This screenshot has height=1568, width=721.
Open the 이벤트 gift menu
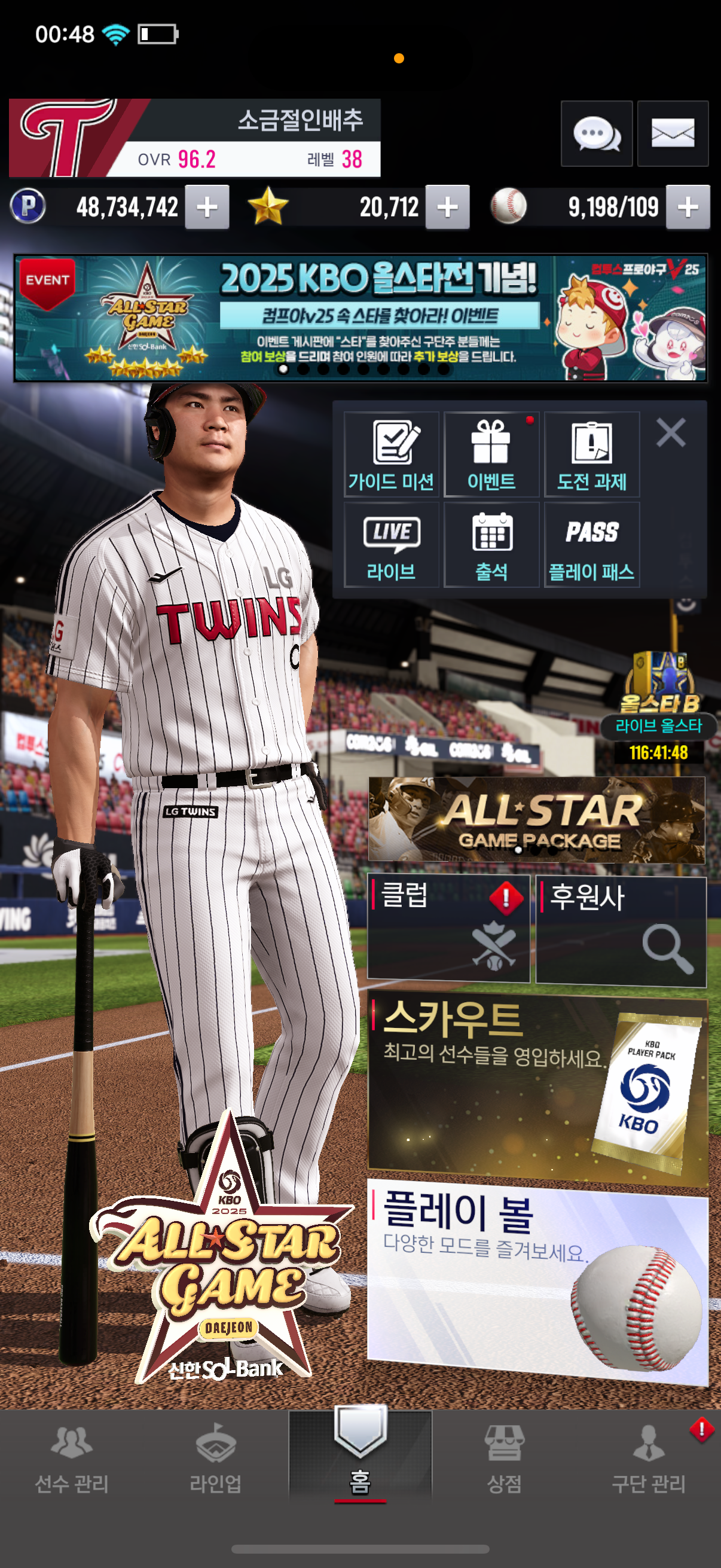coord(491,454)
